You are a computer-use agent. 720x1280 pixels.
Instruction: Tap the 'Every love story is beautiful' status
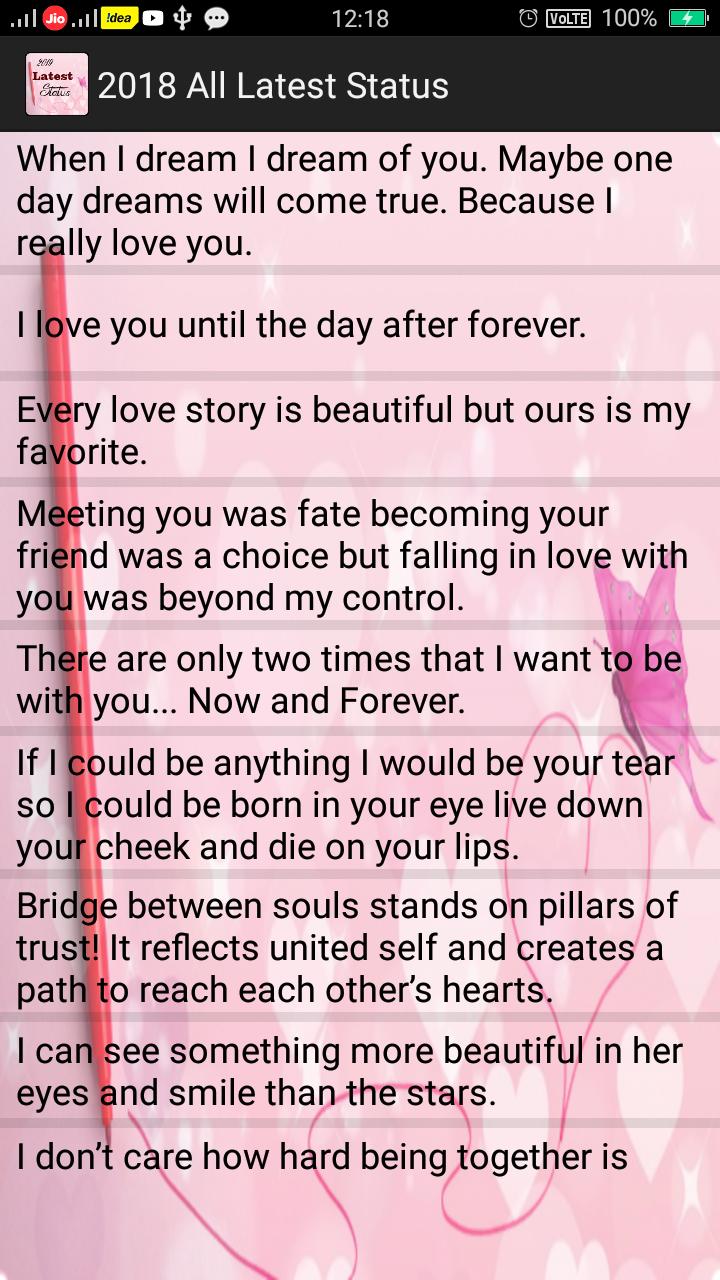coord(353,431)
